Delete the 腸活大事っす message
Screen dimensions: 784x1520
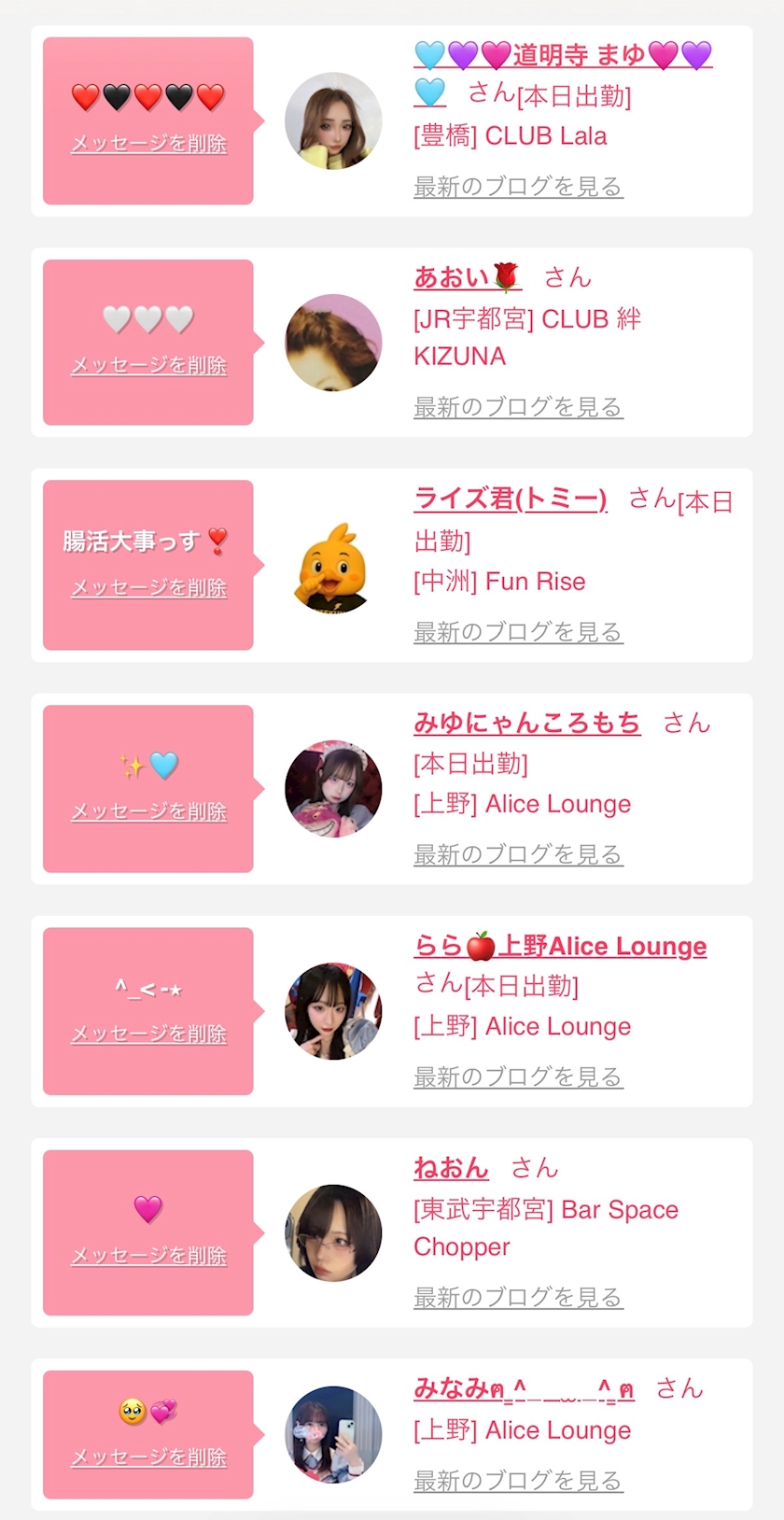click(149, 588)
